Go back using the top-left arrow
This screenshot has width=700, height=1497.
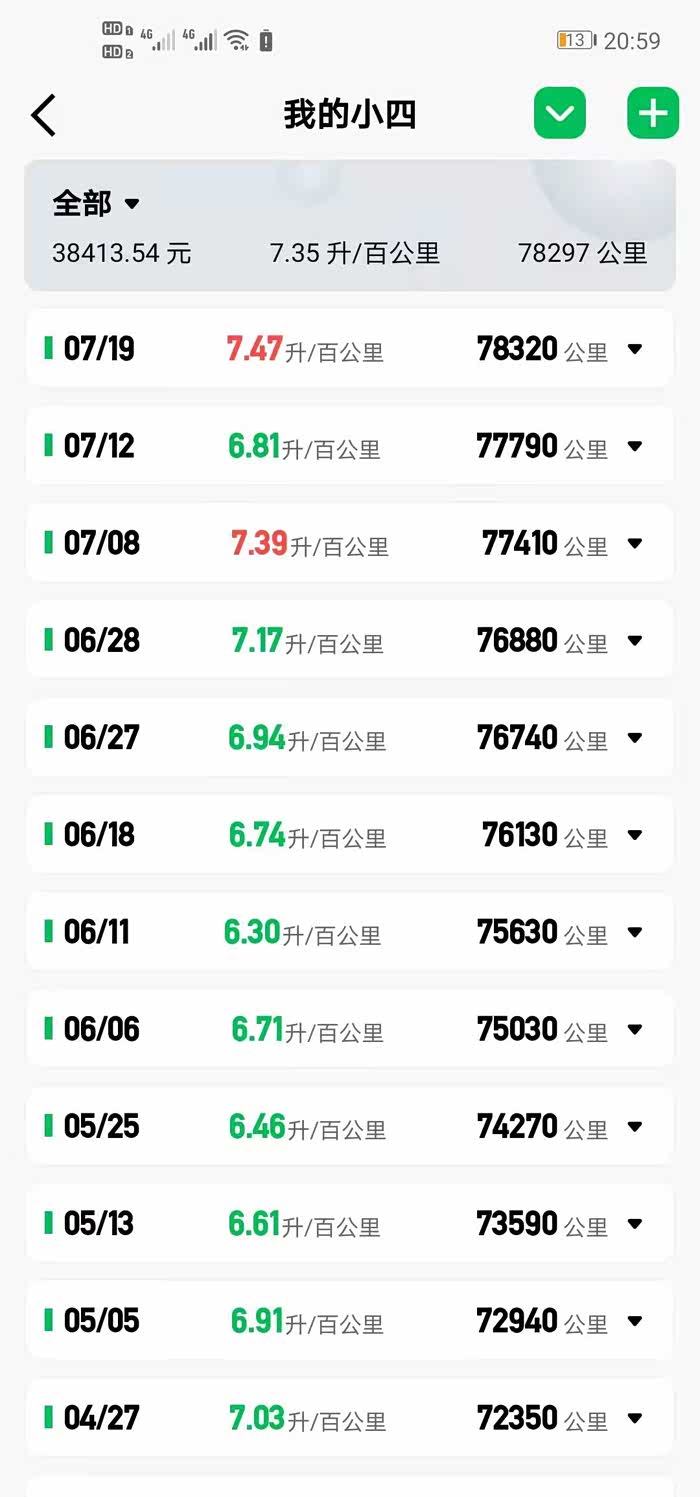[44, 115]
